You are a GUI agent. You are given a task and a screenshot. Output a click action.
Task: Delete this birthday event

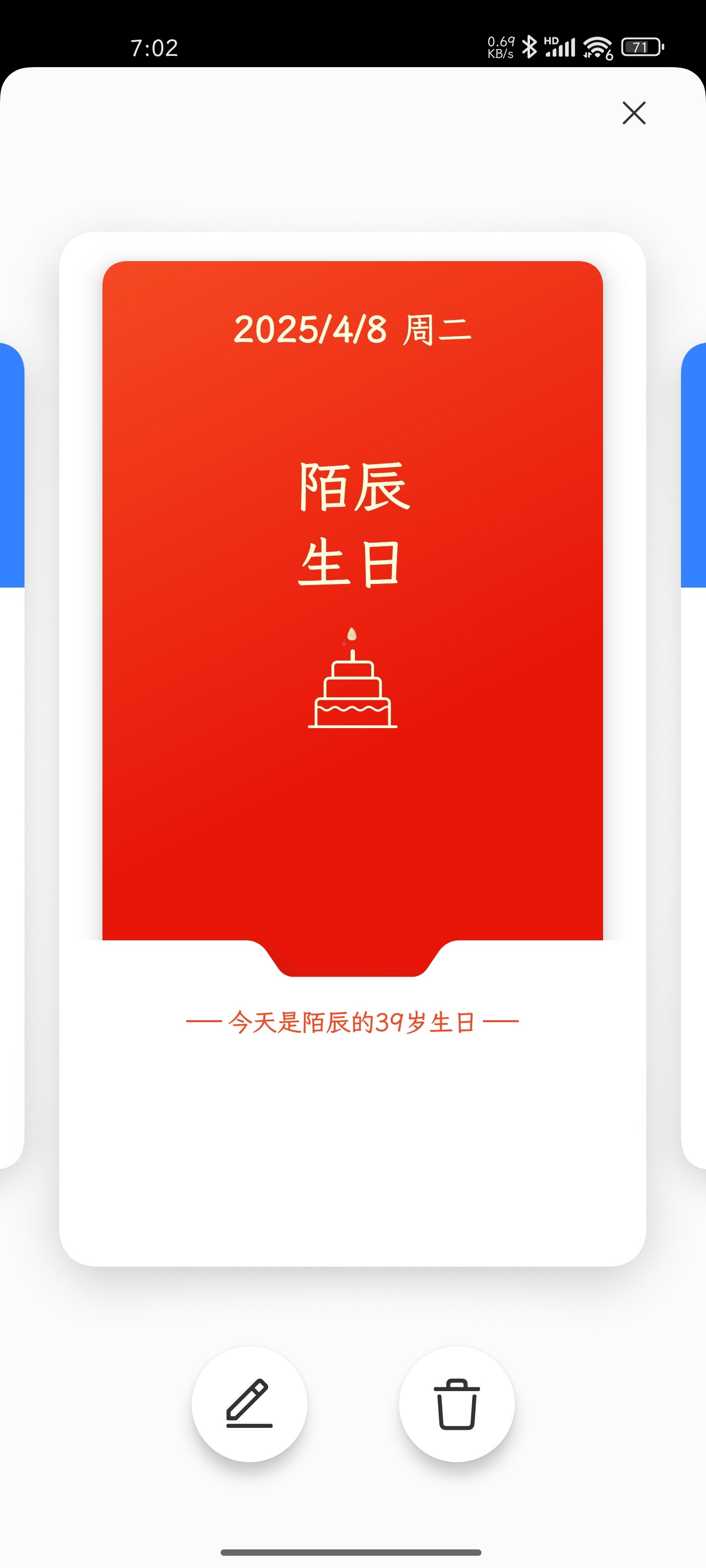(x=456, y=1404)
